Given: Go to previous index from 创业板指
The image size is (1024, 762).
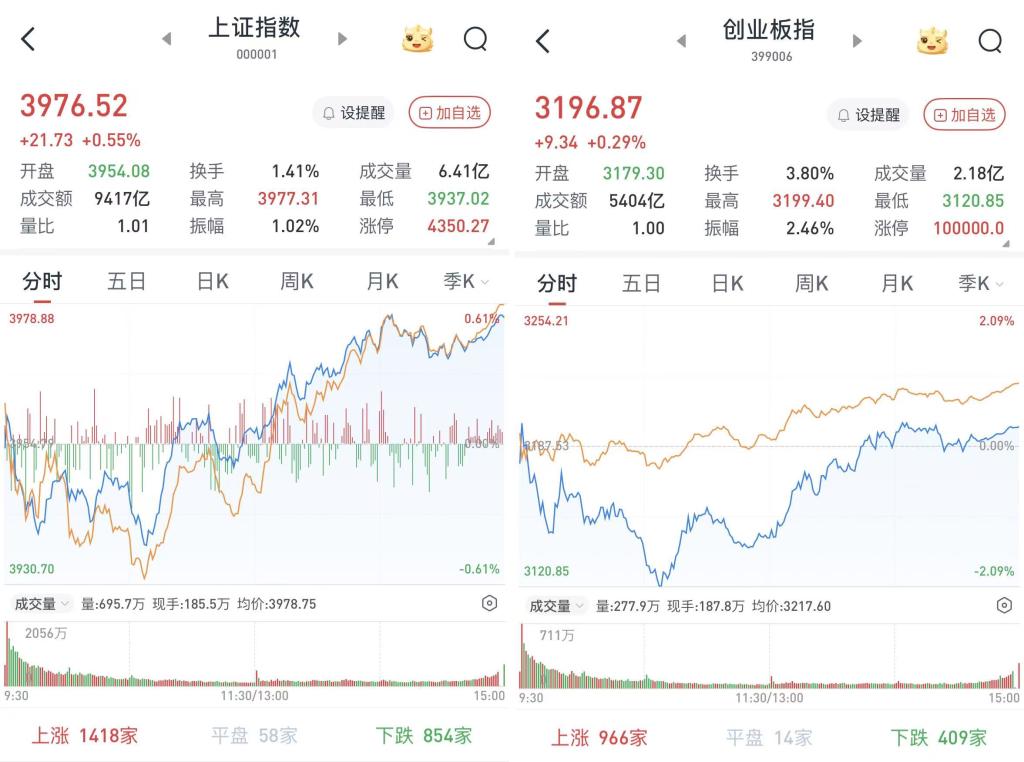Looking at the screenshot, I should point(681,41).
